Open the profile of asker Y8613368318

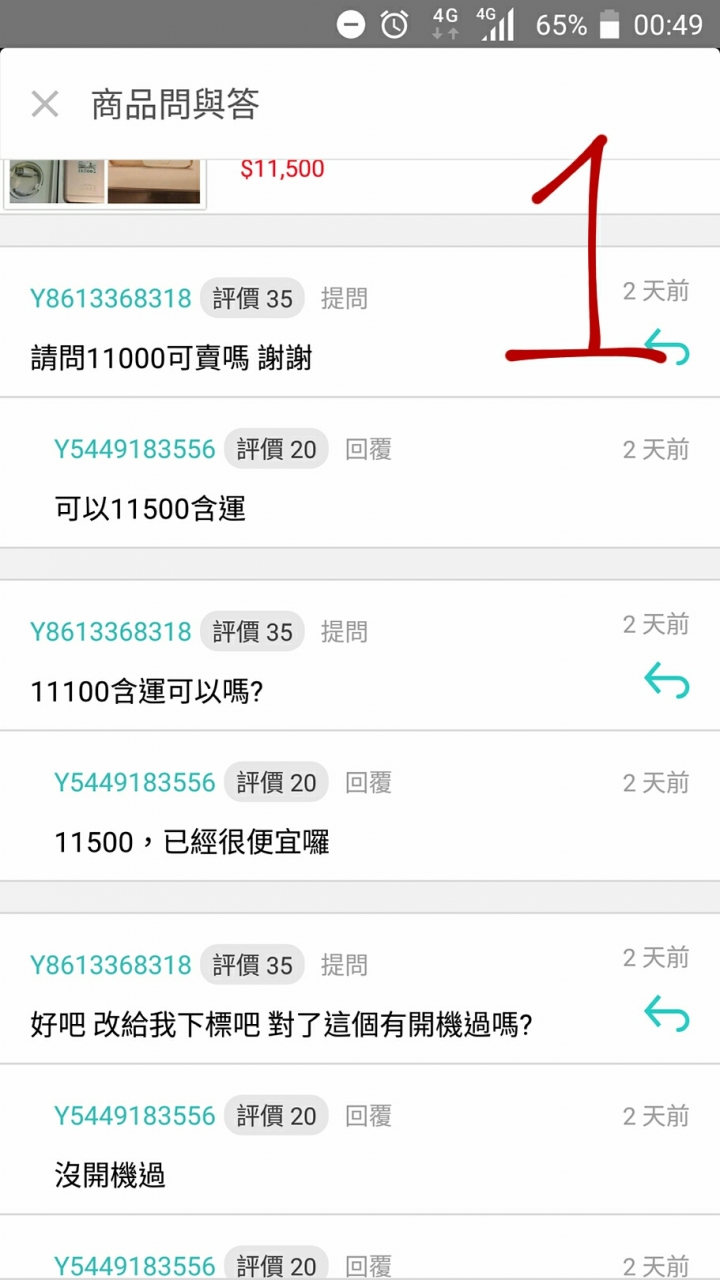(110, 298)
